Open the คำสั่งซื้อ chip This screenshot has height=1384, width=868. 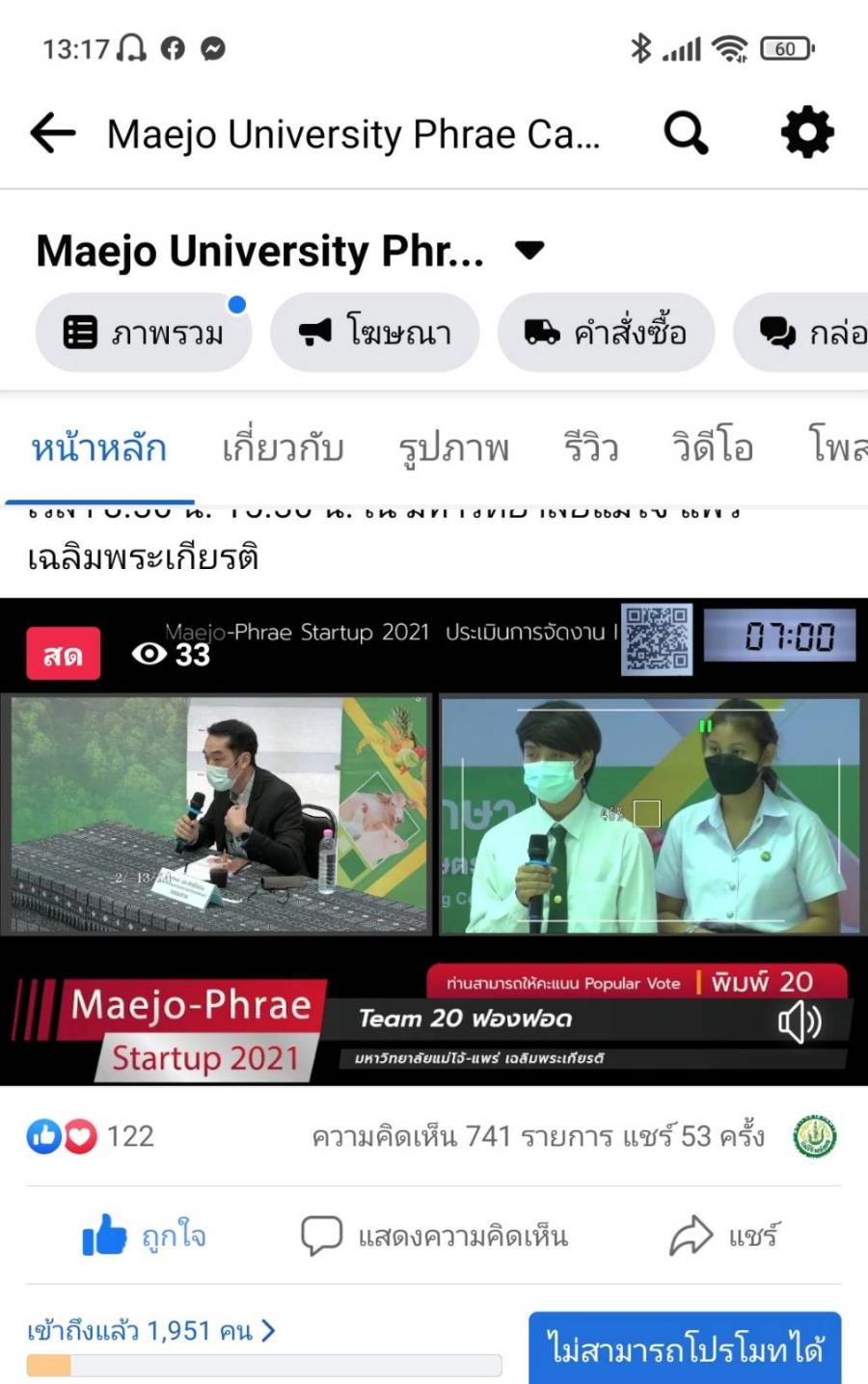point(606,333)
